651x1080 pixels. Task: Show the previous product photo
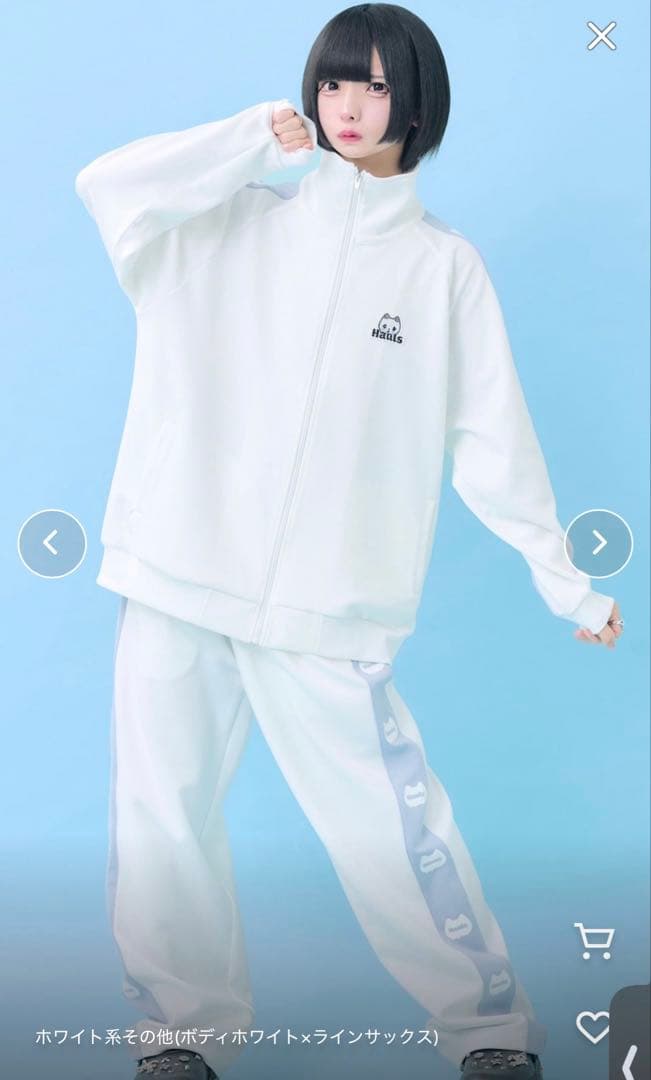click(x=52, y=543)
